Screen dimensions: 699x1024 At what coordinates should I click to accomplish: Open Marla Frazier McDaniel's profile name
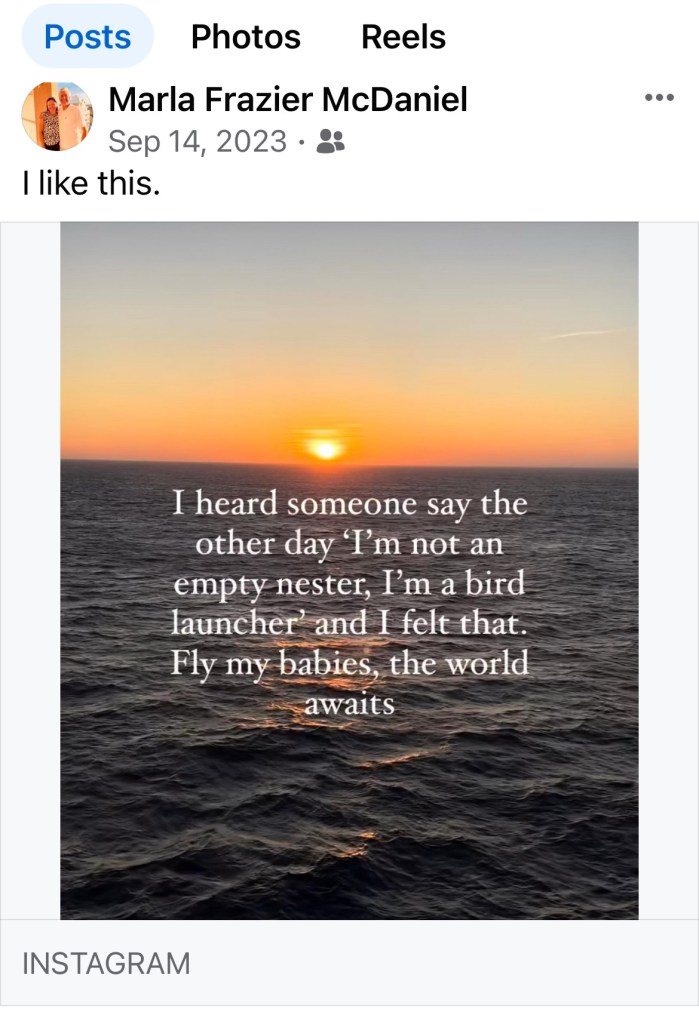287,99
